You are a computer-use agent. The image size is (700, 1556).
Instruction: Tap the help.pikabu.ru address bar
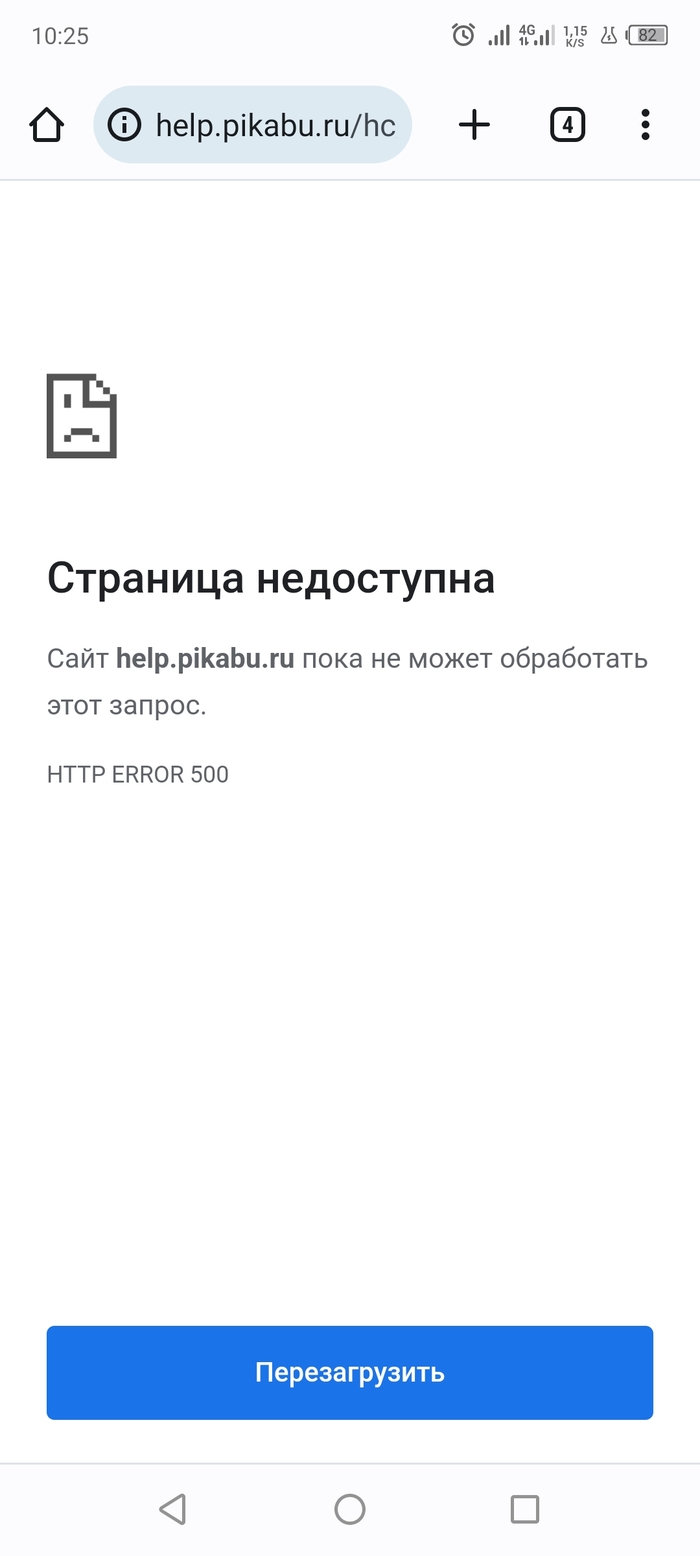click(x=275, y=125)
